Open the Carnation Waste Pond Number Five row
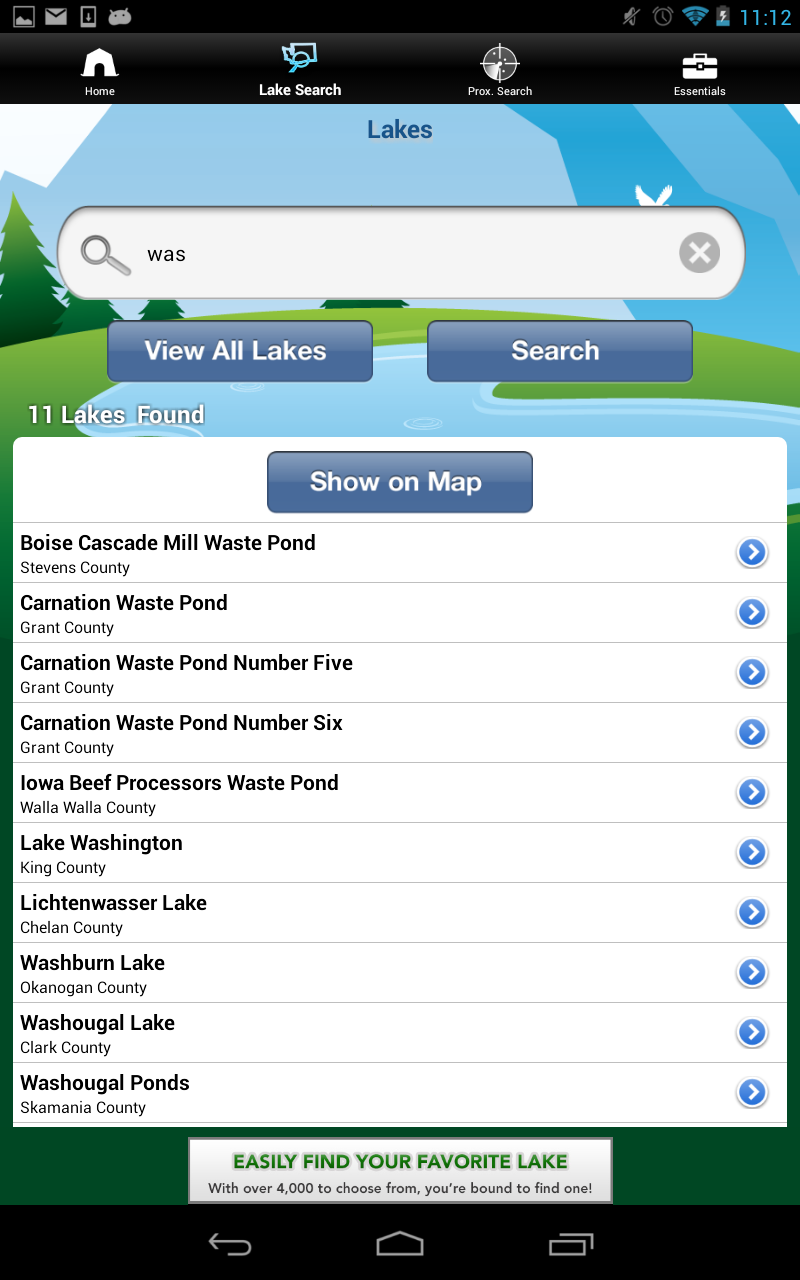The width and height of the screenshot is (800, 1280). tap(380, 673)
